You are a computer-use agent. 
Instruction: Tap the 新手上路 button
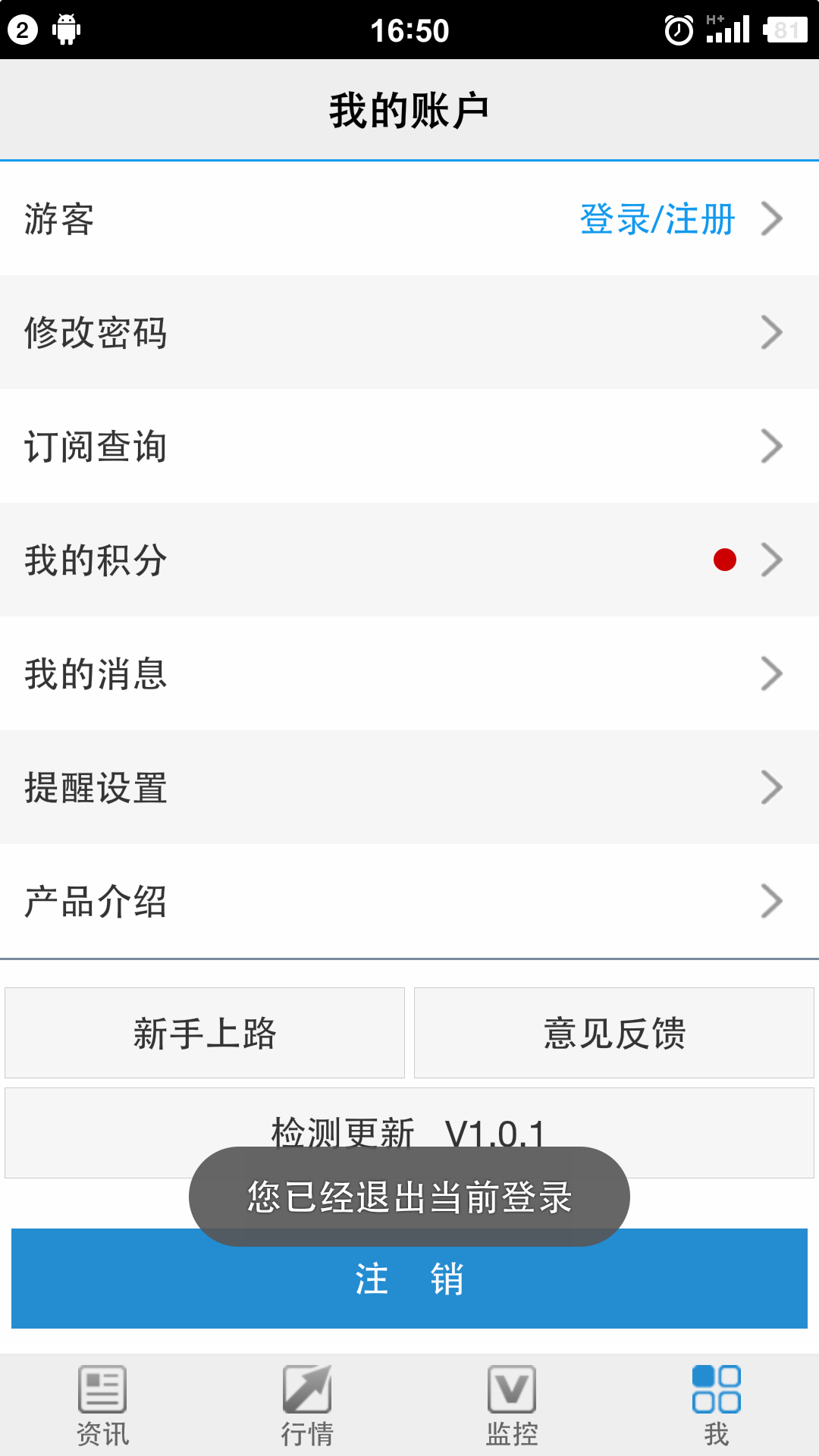coord(205,1033)
